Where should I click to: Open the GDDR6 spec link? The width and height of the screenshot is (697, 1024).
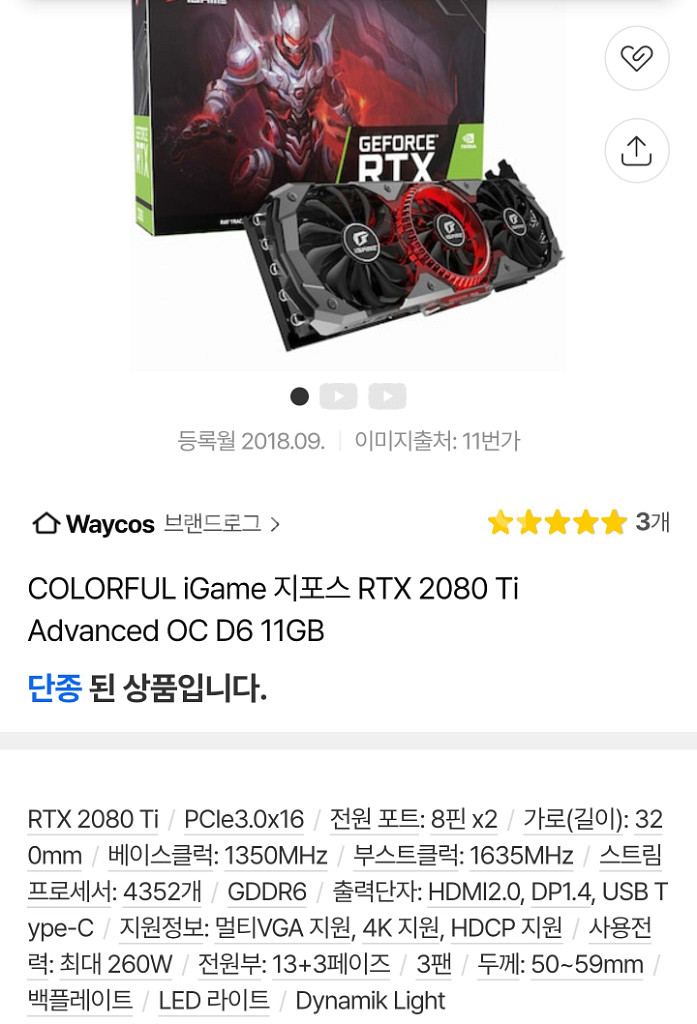267,891
